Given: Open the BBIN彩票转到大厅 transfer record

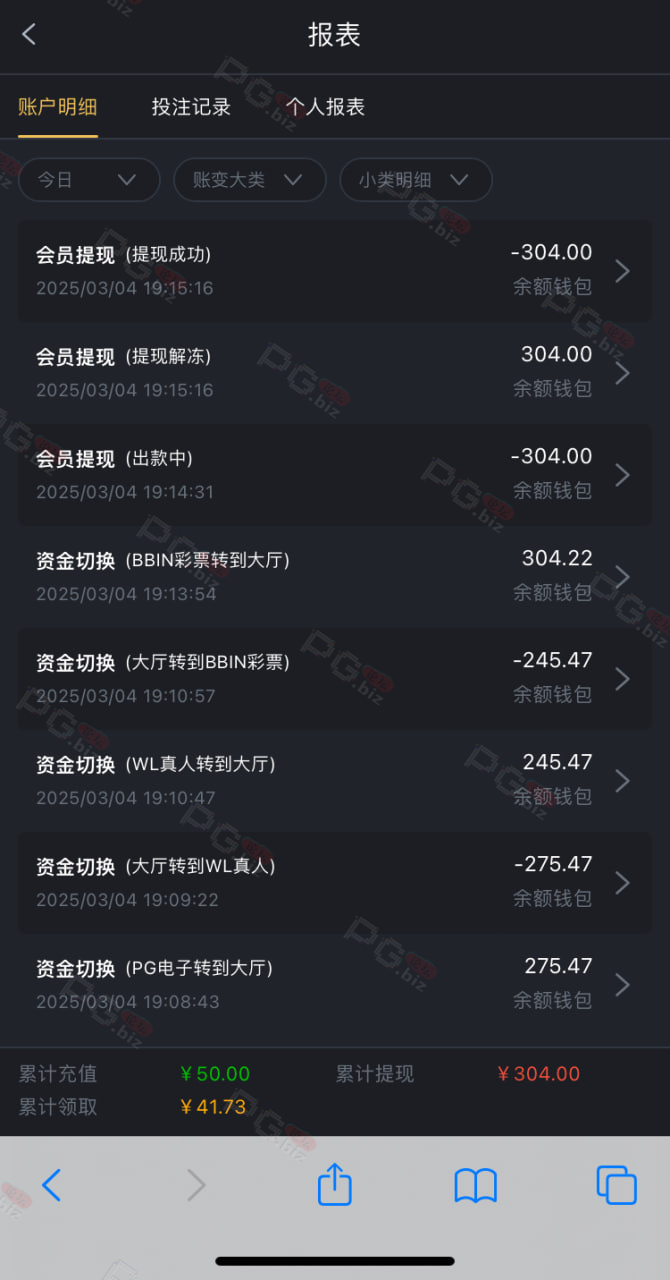Looking at the screenshot, I should coord(335,577).
